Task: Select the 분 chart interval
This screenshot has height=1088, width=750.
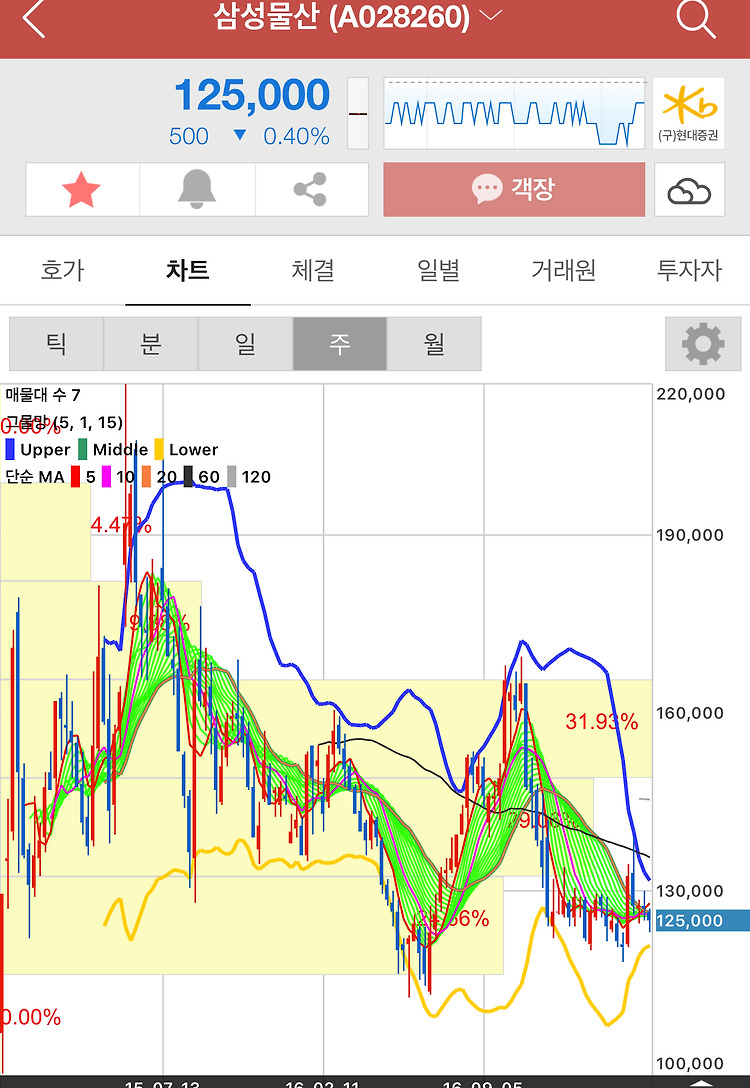Action: tap(150, 344)
